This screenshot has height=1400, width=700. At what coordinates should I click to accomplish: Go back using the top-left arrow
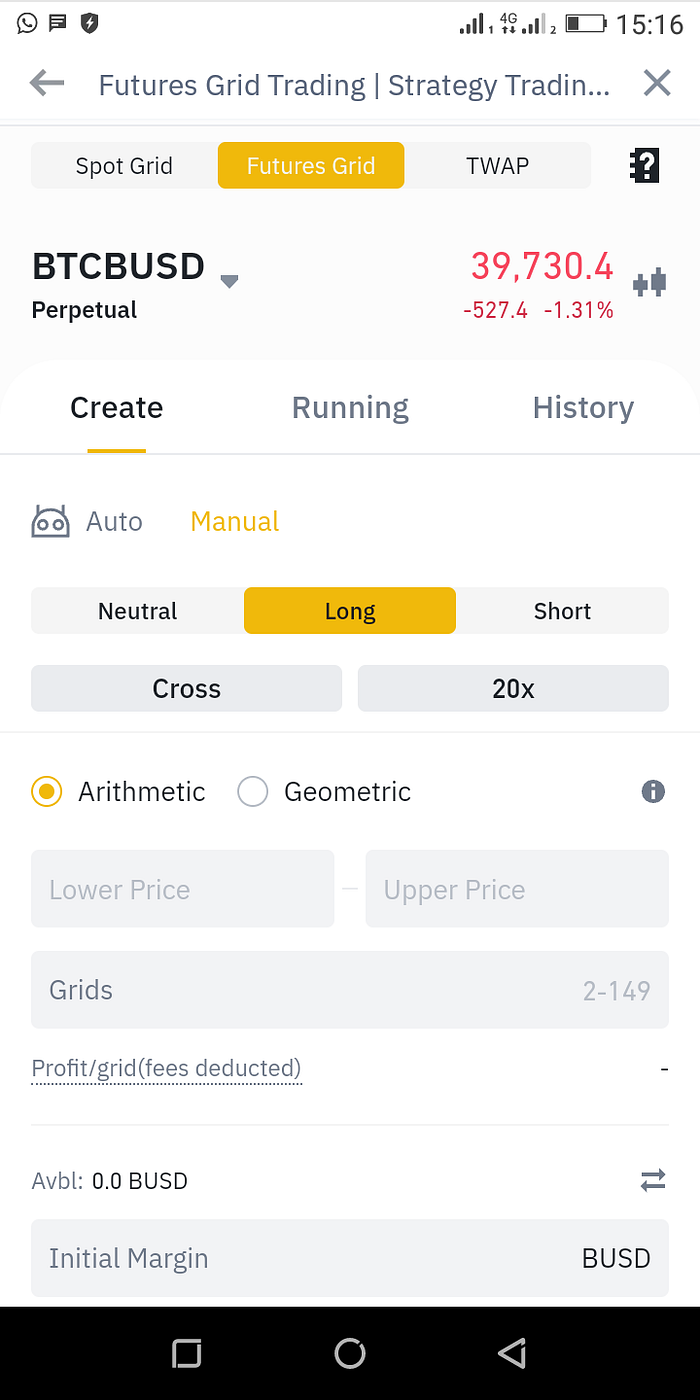pos(47,83)
